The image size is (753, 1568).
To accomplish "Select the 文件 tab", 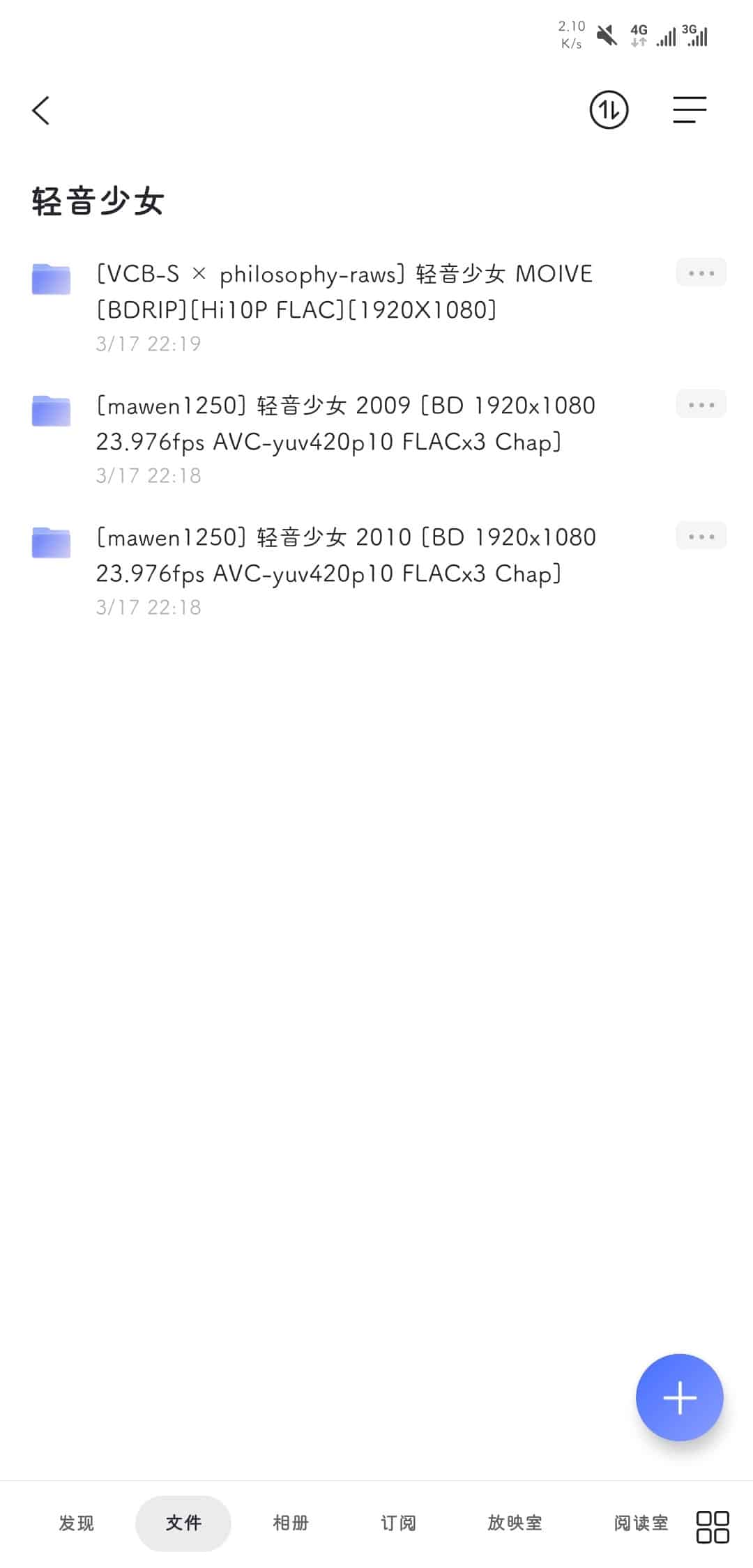I will (183, 1523).
